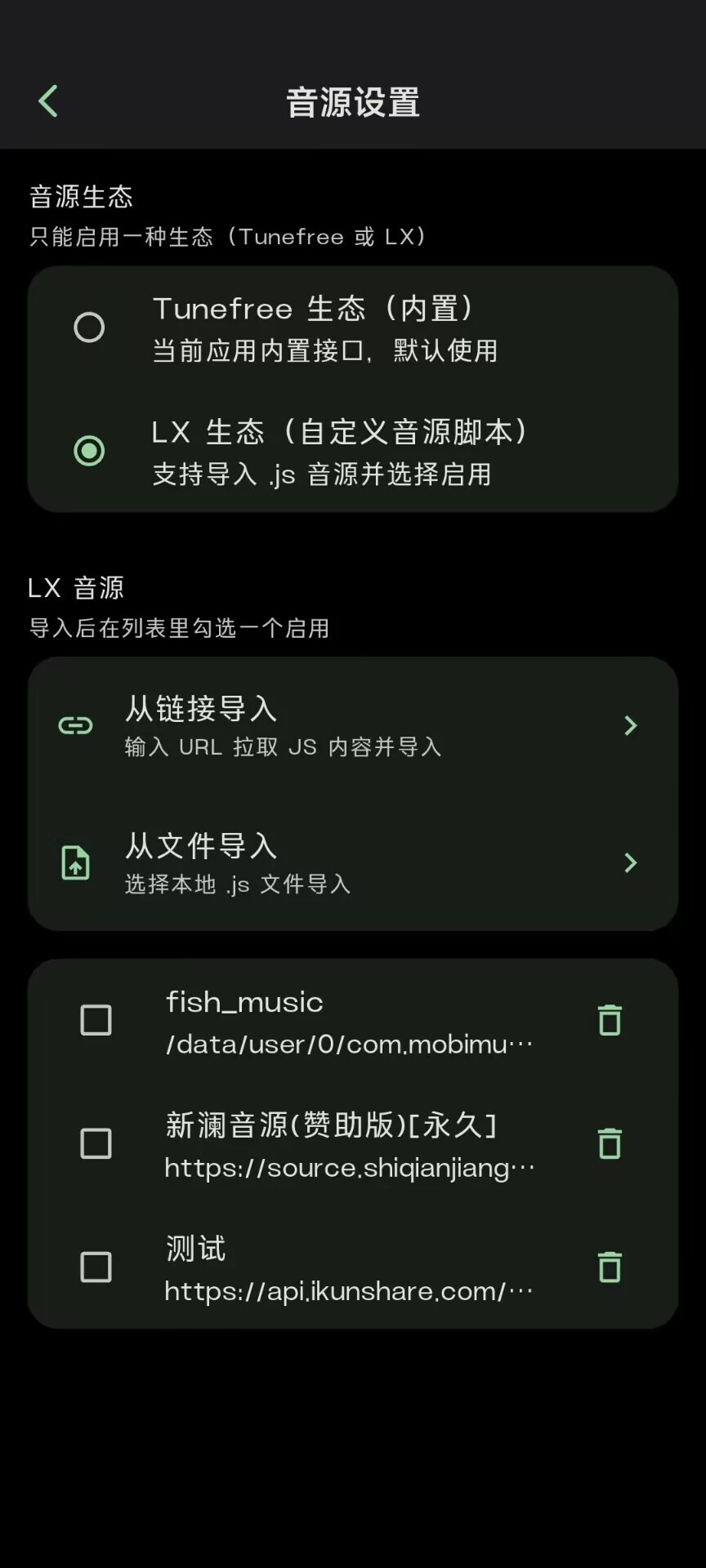Go back from 音源设置 screen

point(49,102)
